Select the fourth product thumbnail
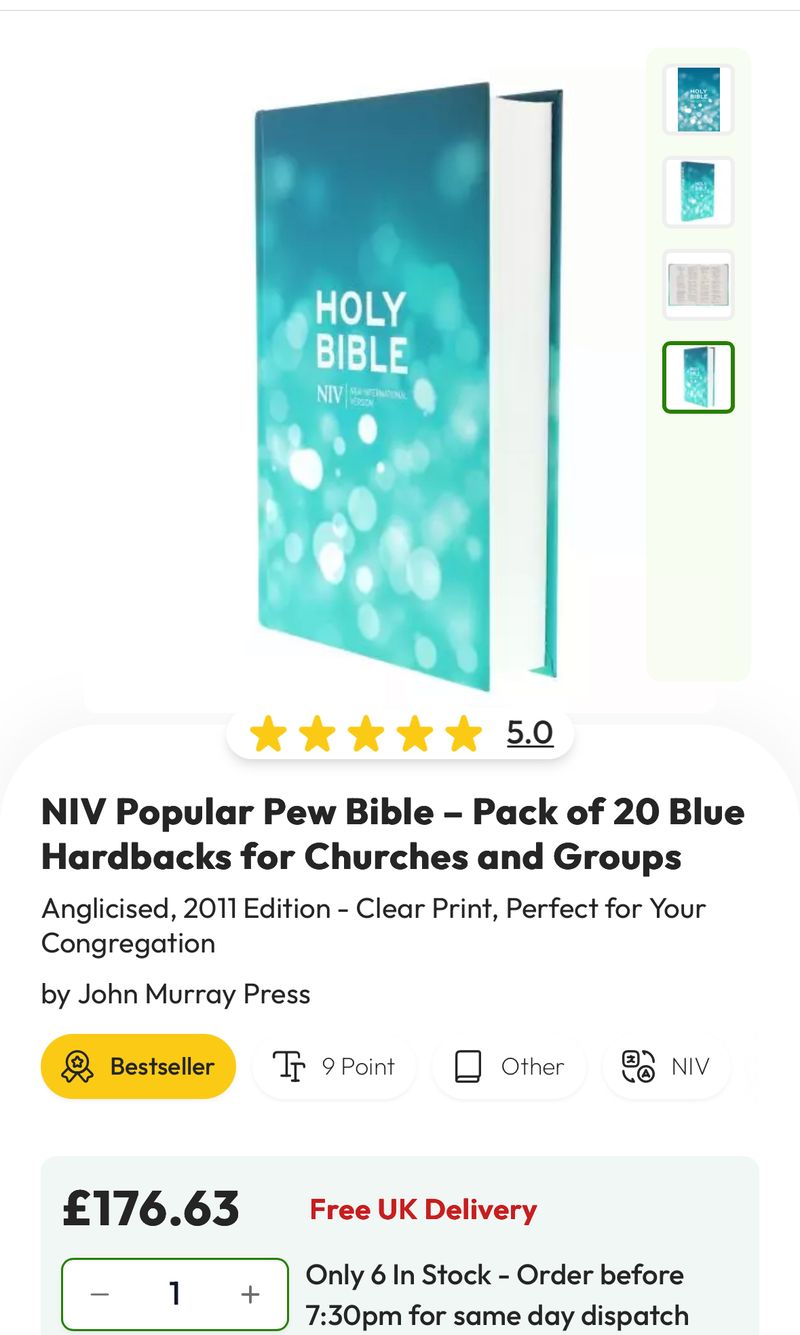 [698, 377]
